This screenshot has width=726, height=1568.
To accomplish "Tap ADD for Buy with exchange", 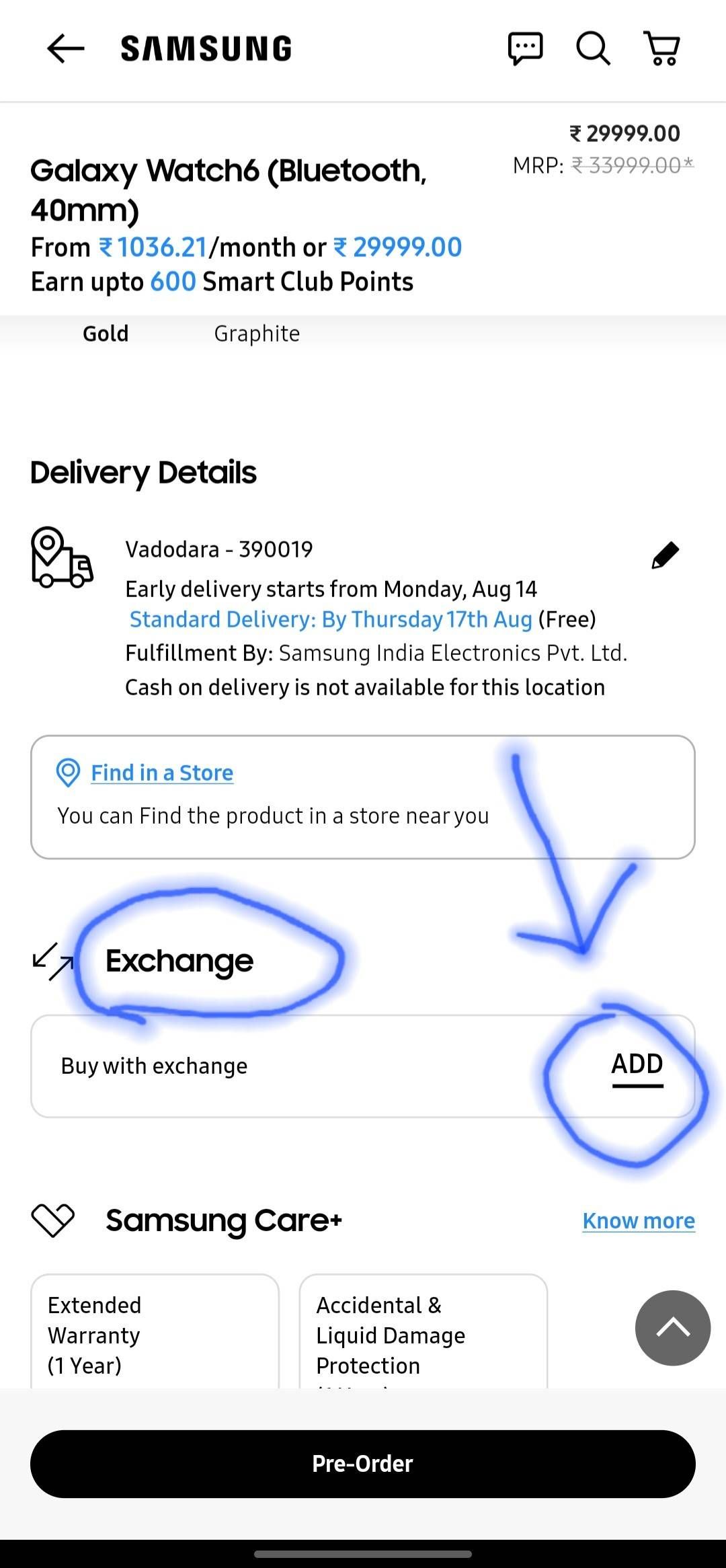I will (637, 1064).
